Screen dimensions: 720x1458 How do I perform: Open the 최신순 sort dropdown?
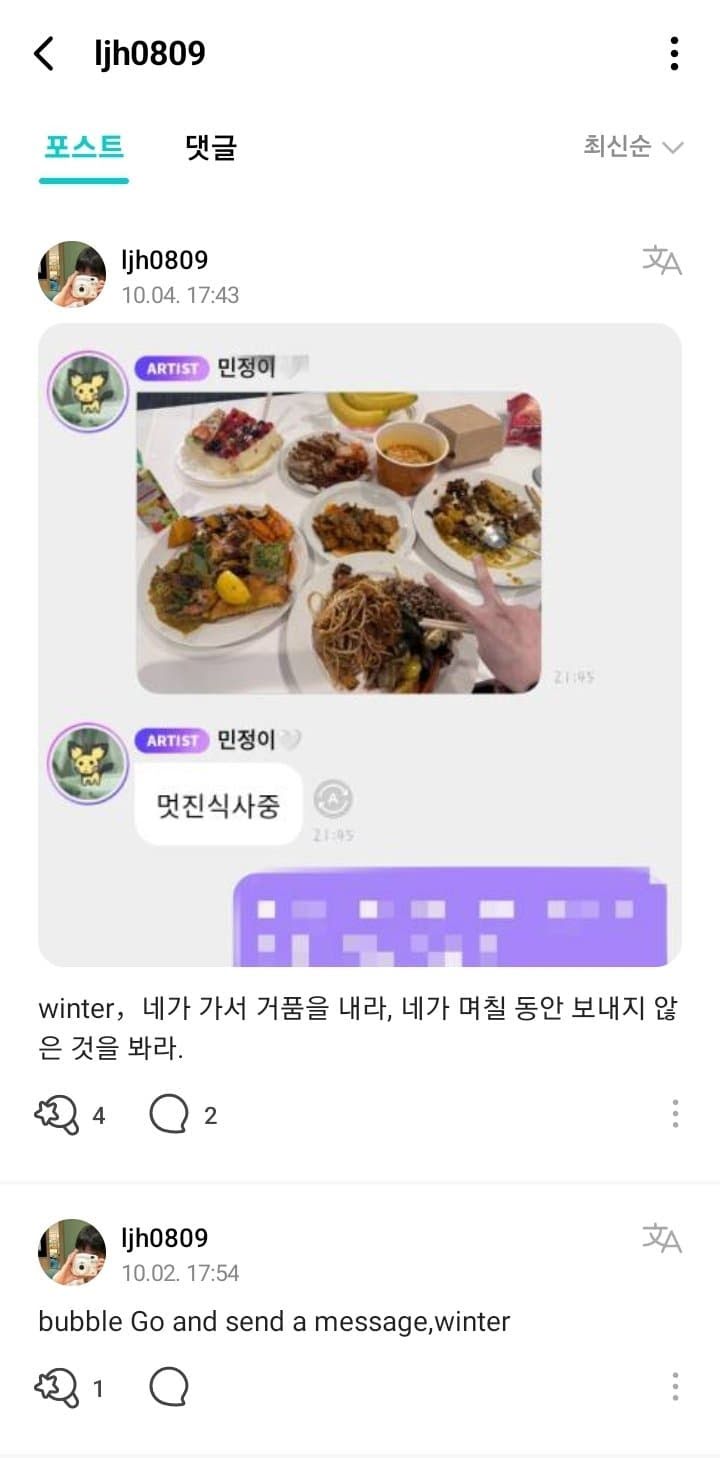pos(632,147)
